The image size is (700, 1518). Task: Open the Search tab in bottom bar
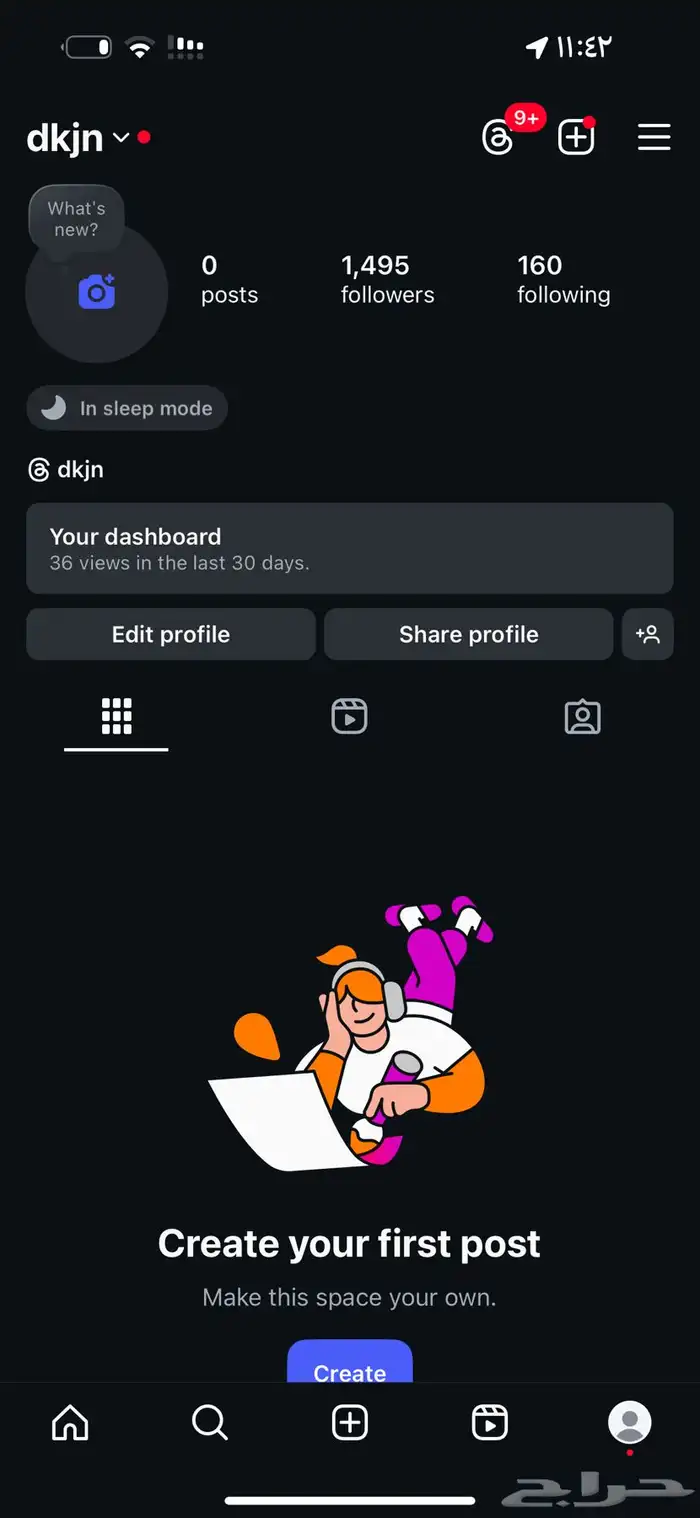(210, 1422)
